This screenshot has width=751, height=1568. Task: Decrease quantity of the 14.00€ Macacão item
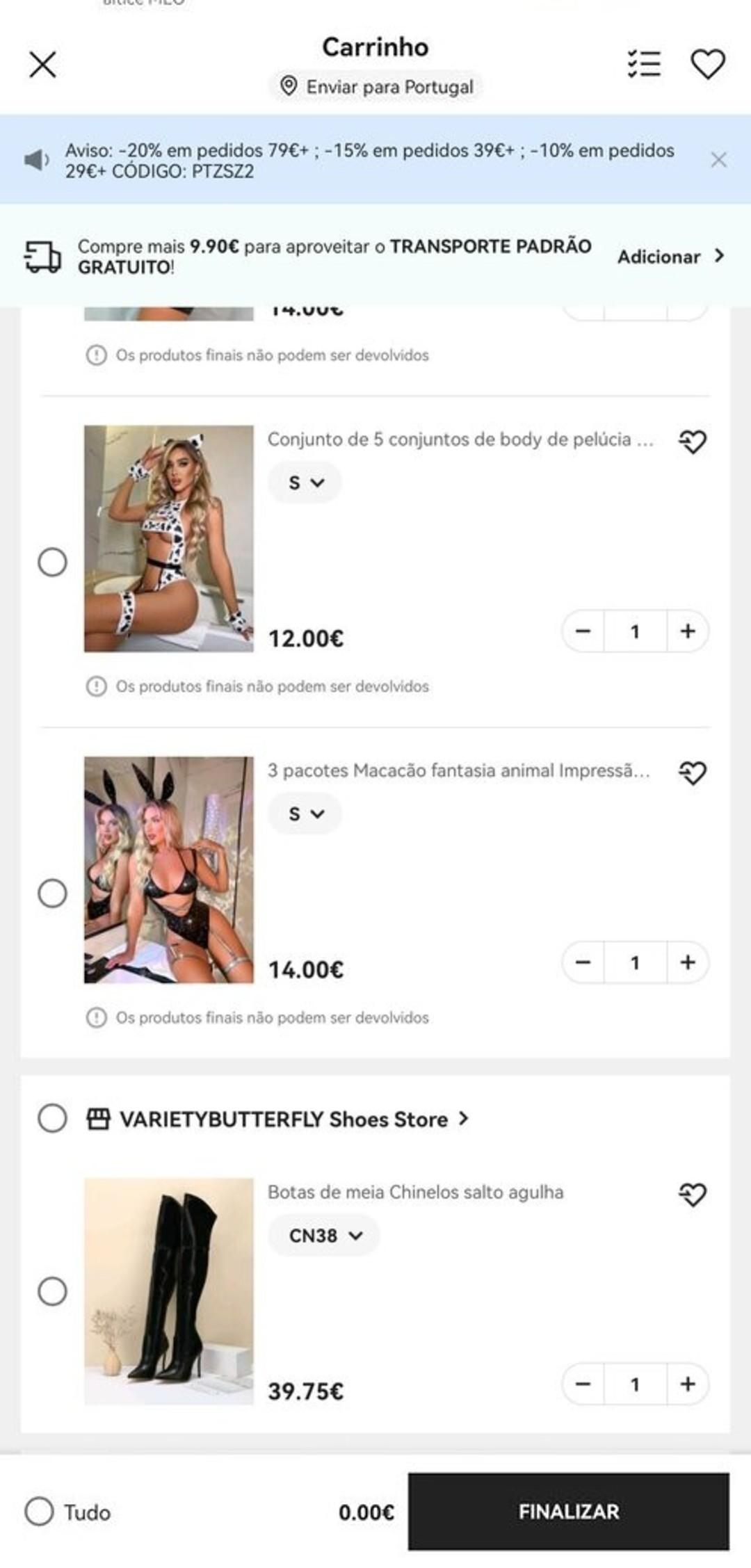tap(583, 962)
